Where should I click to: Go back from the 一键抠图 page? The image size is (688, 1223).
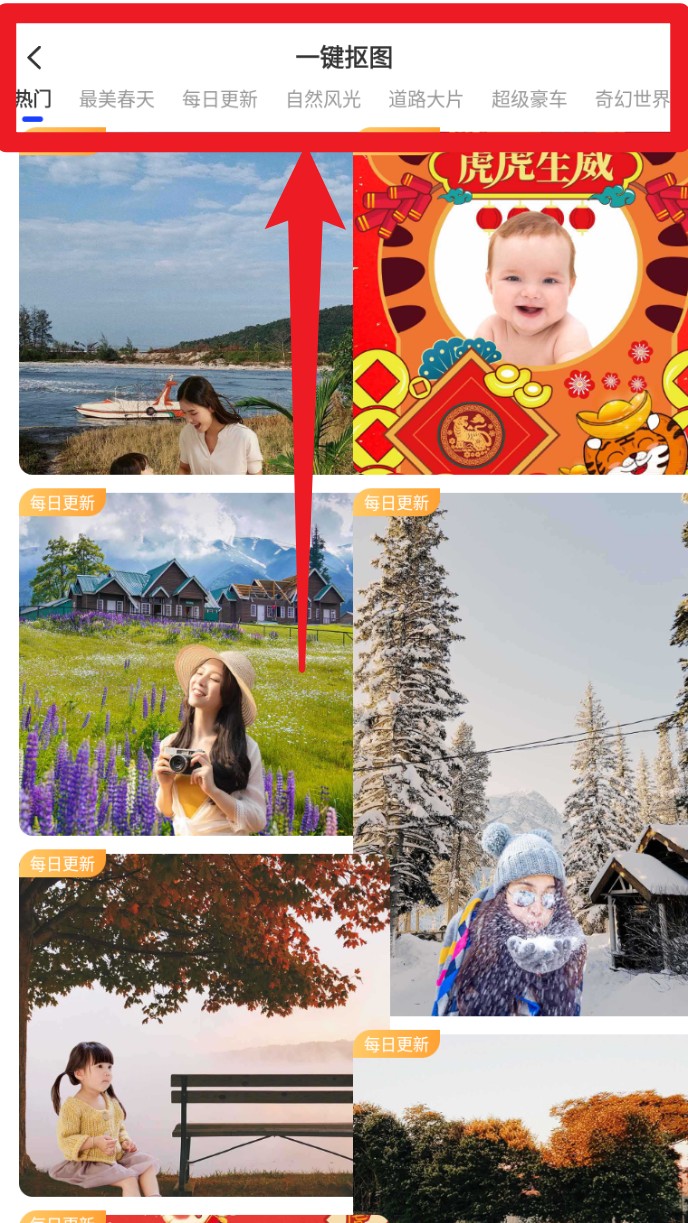(35, 58)
